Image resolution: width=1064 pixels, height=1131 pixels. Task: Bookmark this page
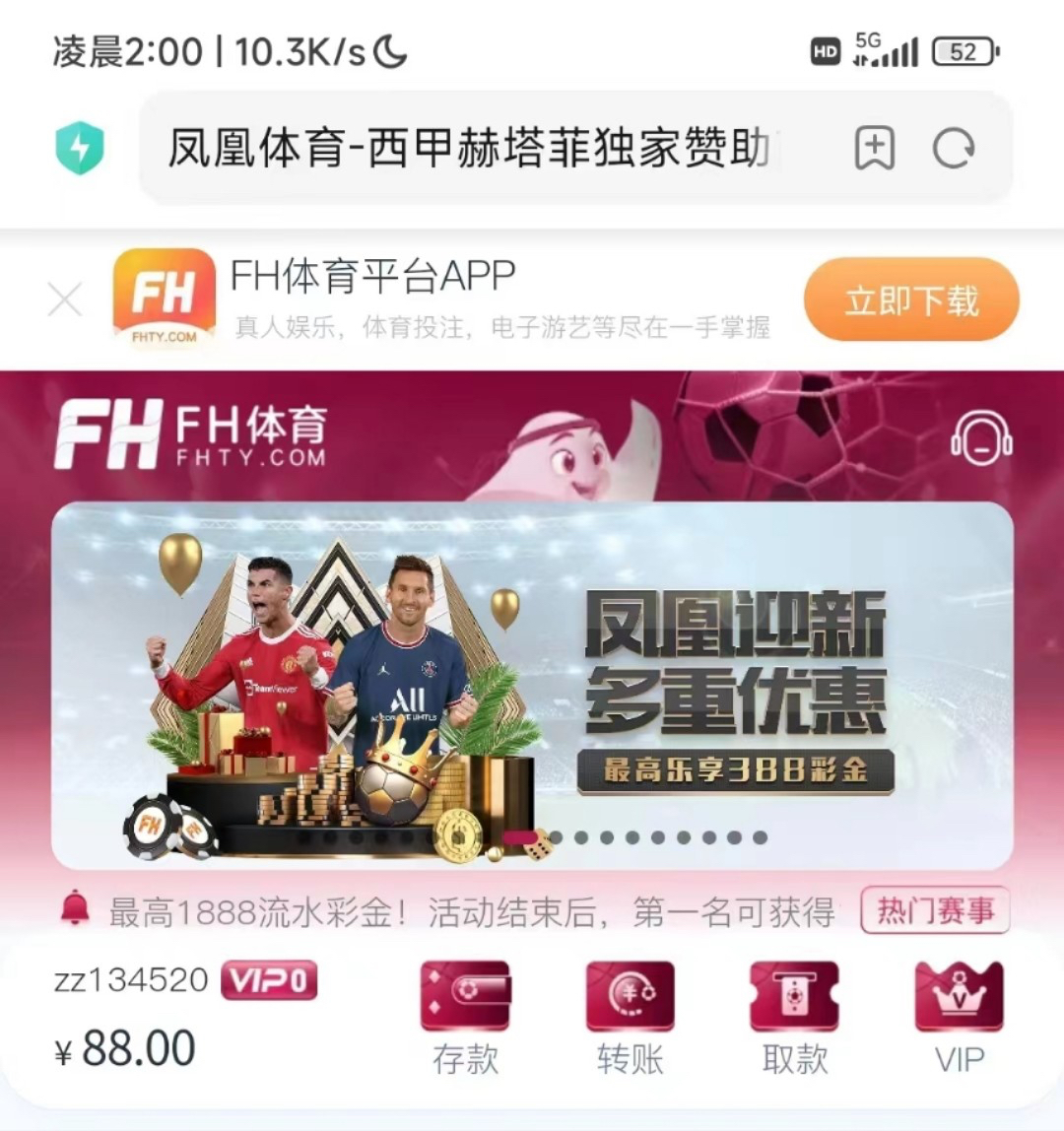click(874, 150)
